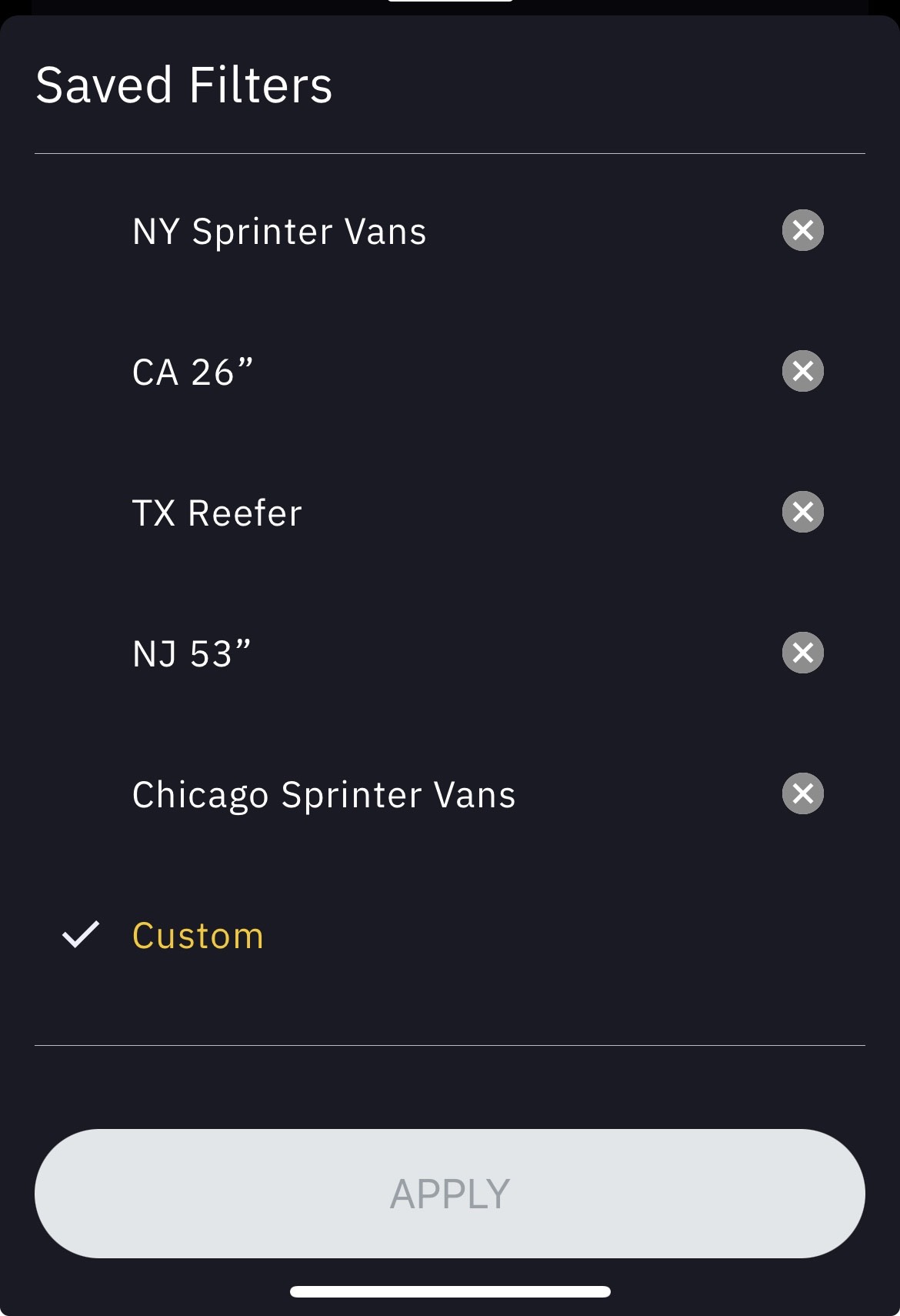
Task: Click the home indicator bar at bottom
Action: 450,1292
